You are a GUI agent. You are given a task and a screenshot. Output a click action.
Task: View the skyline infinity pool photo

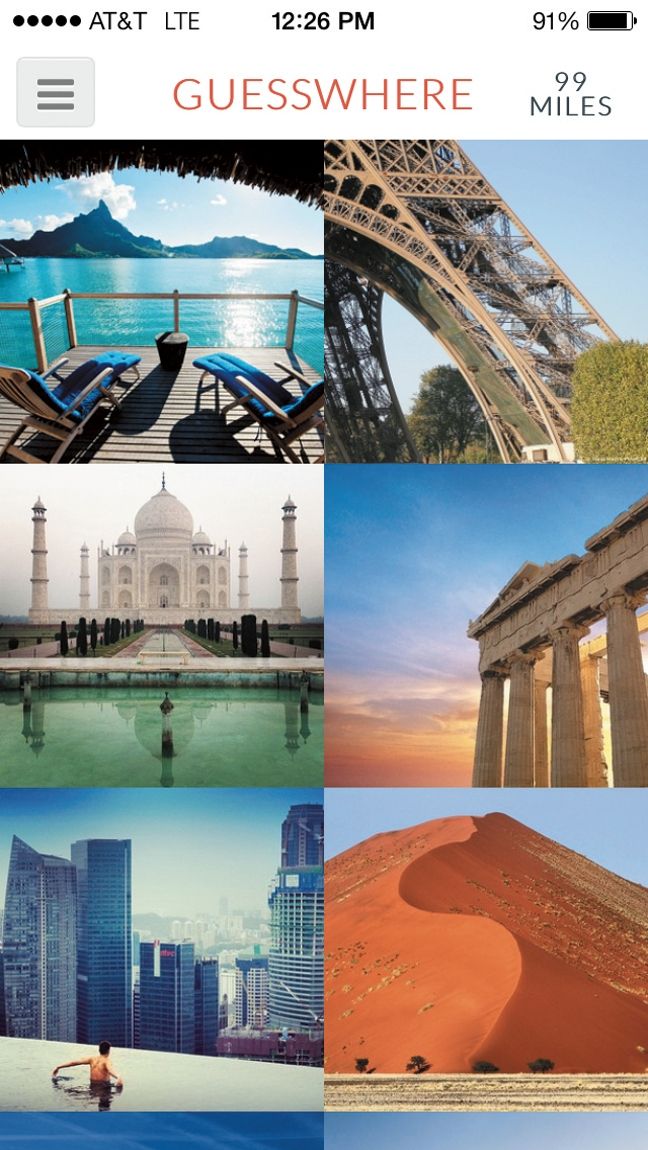(x=161, y=950)
